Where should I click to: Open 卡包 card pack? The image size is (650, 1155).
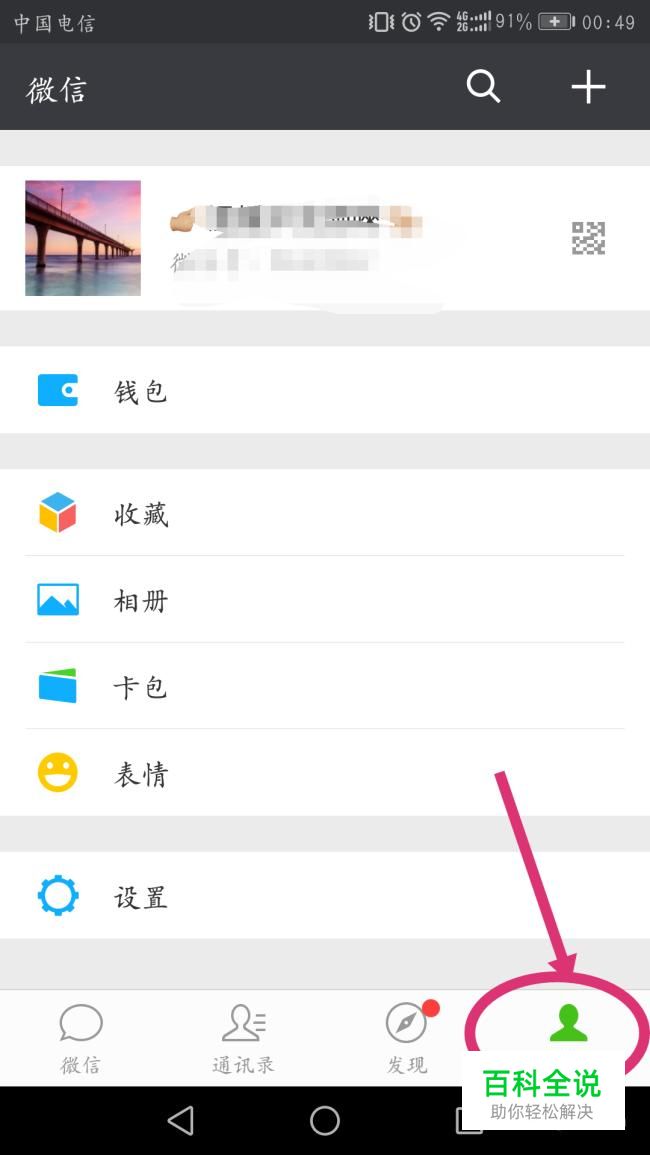click(324, 687)
